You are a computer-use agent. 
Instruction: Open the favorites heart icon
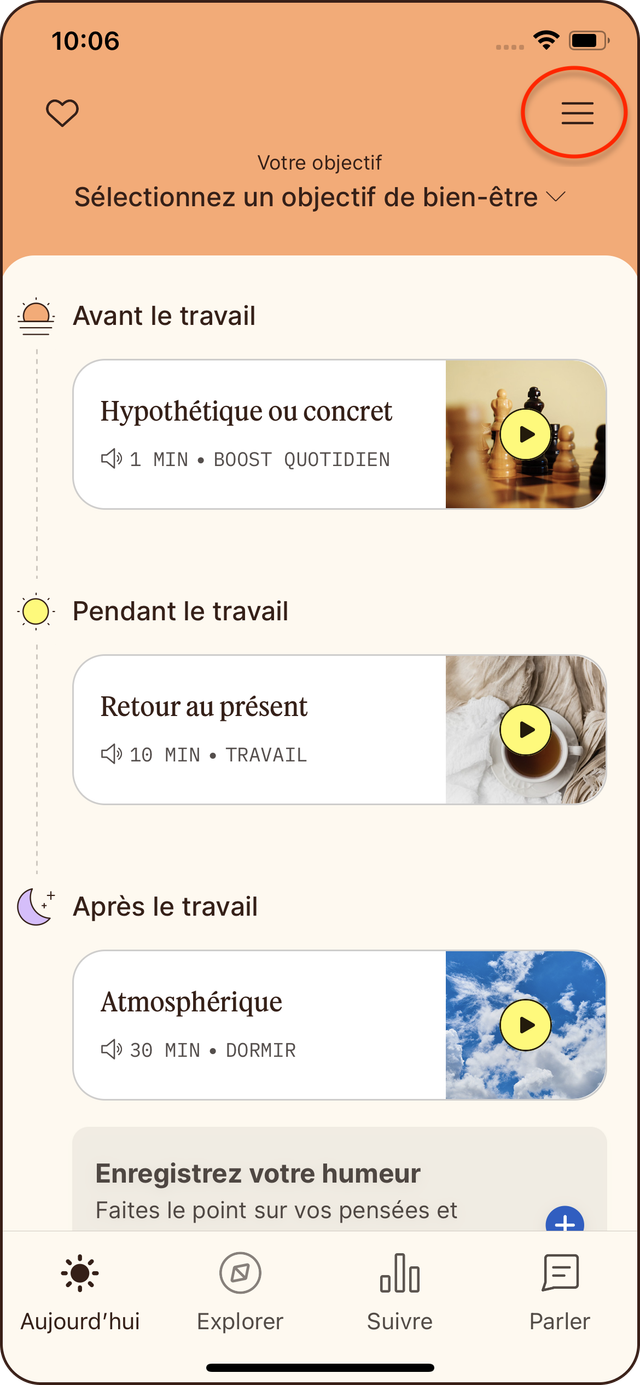click(62, 113)
